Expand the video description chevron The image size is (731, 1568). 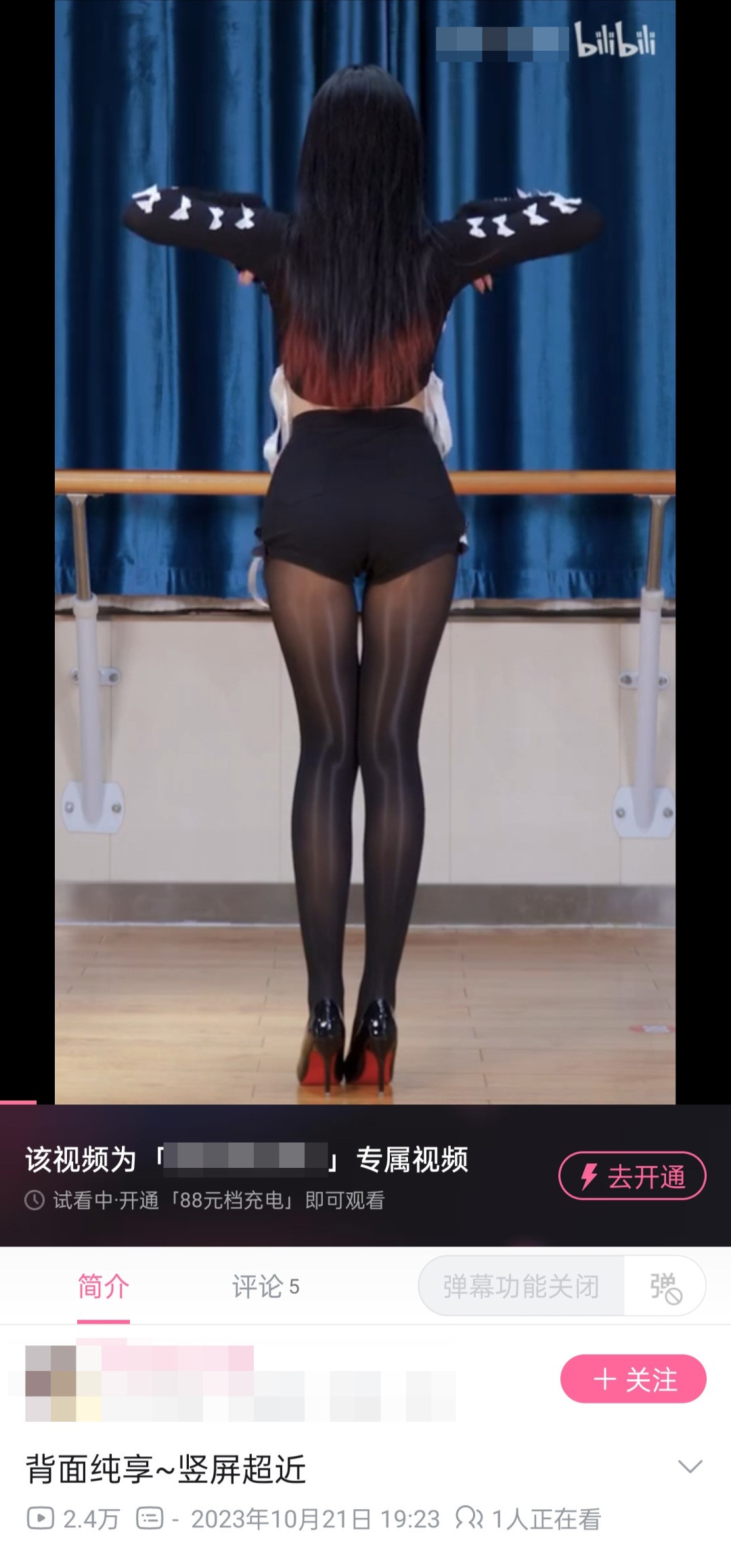(690, 1466)
